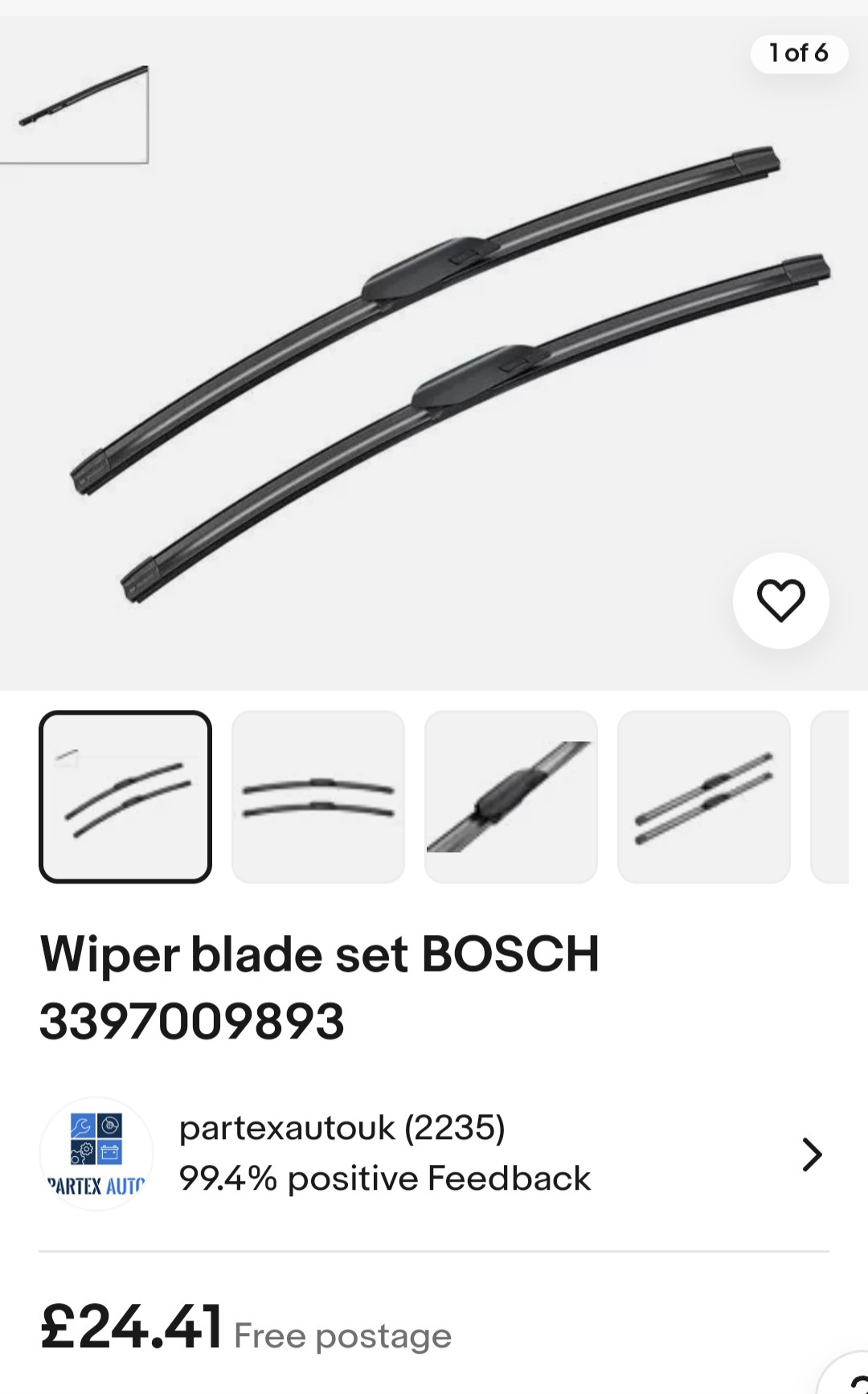This screenshot has width=868, height=1394.
Task: Select the fourth thumbnail showing the grey wiper pair
Action: click(704, 797)
